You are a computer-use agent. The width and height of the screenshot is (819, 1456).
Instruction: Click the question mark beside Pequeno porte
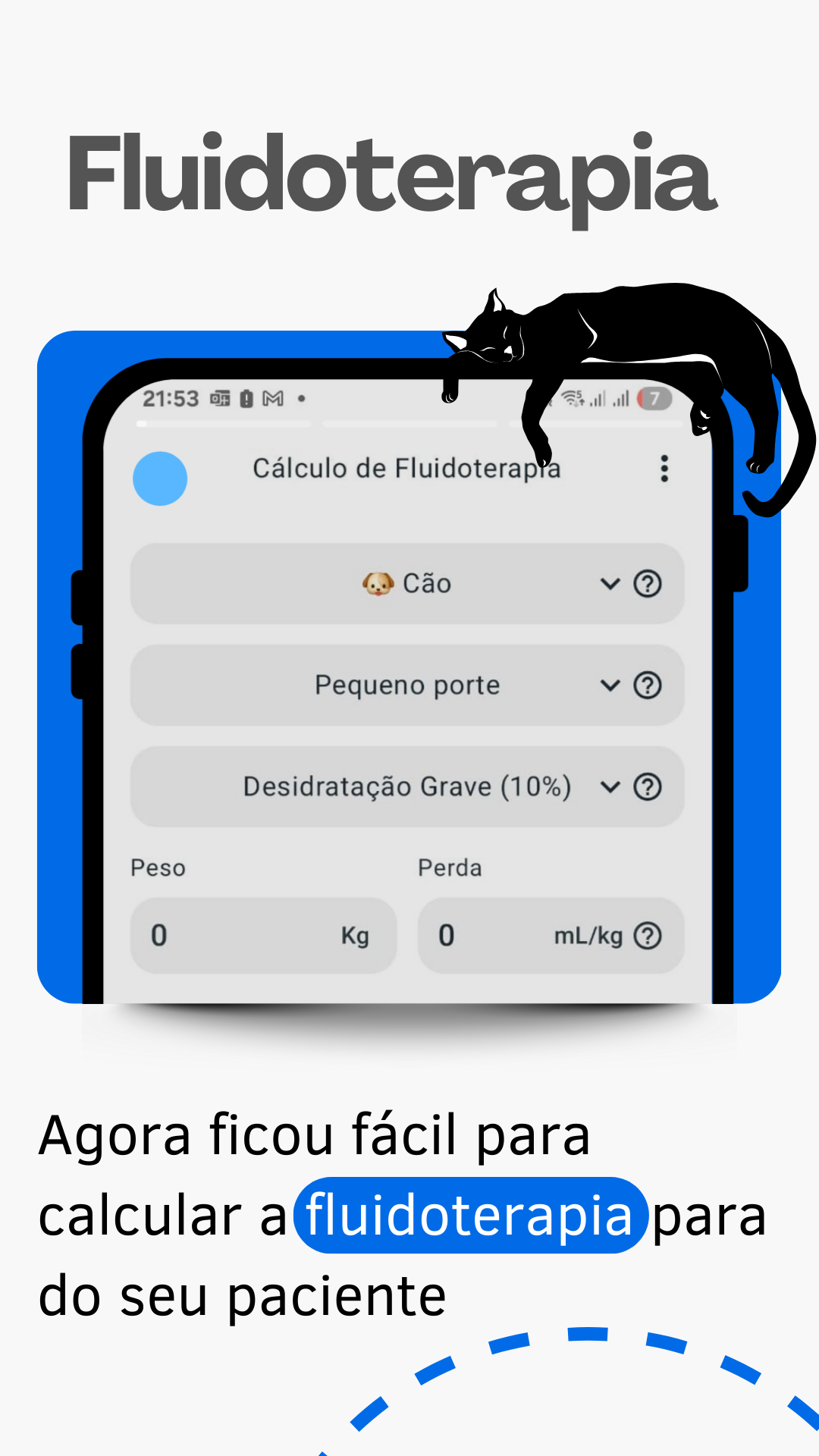(x=648, y=685)
